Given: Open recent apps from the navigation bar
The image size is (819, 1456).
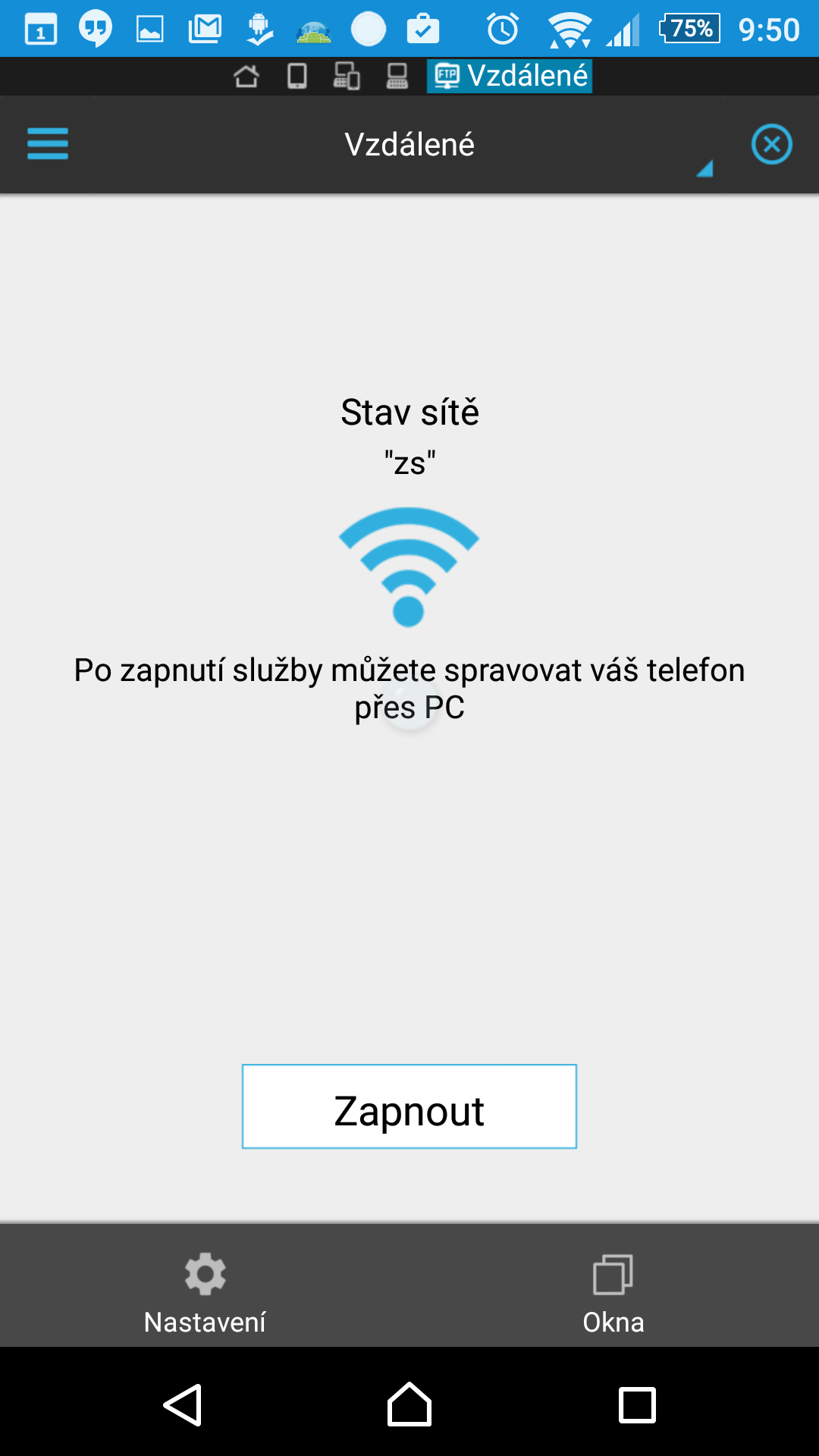Looking at the screenshot, I should point(637,1405).
